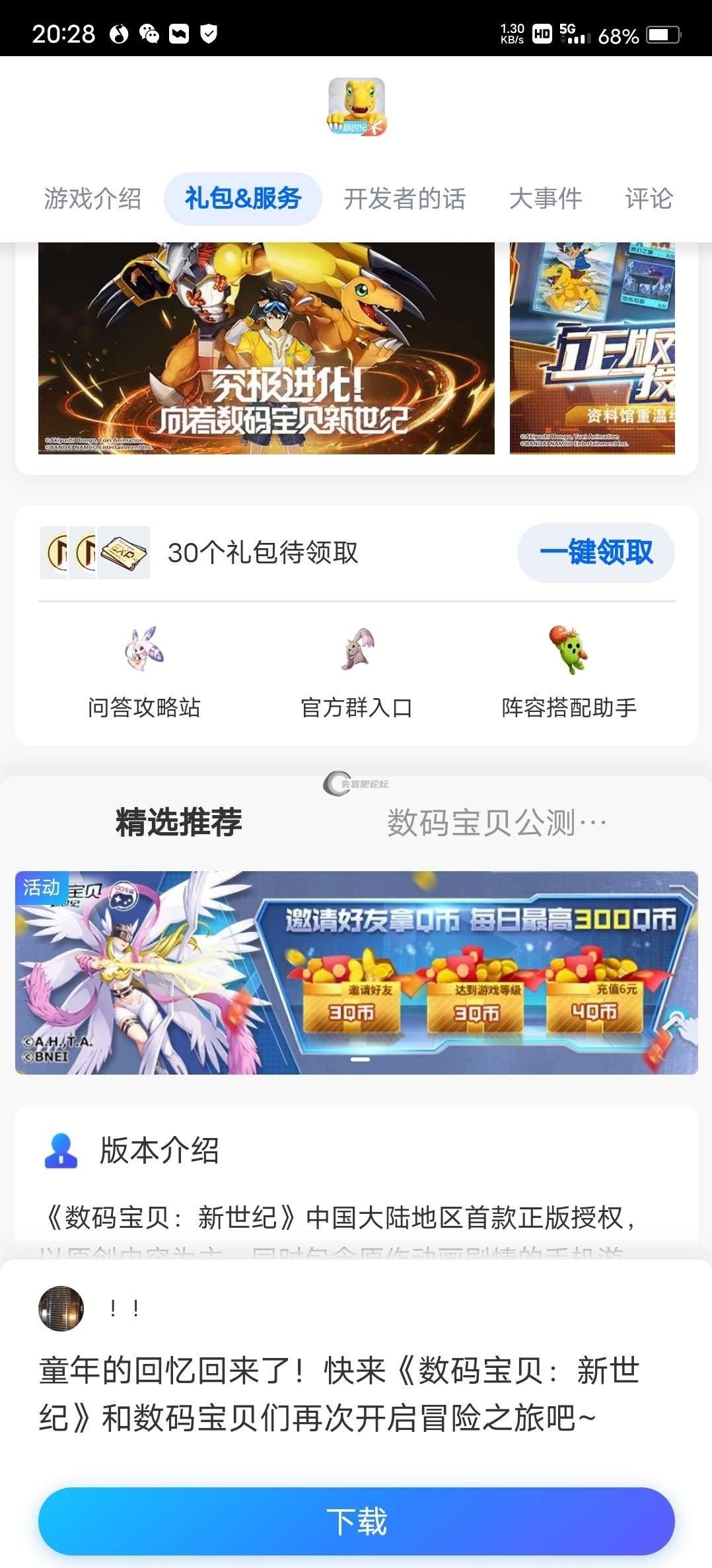Image resolution: width=712 pixels, height=1568 pixels.
Task: Switch to the 数码宝贝公测 tab
Action: [x=497, y=822]
